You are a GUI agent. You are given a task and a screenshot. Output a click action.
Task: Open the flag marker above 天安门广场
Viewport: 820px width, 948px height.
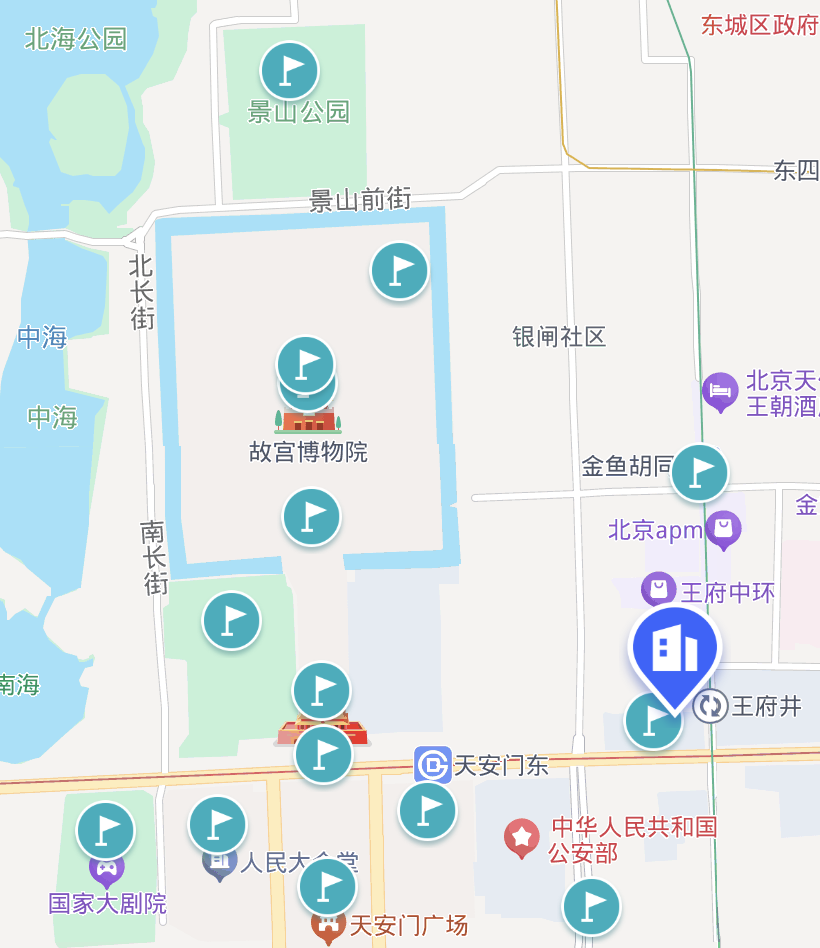click(327, 886)
